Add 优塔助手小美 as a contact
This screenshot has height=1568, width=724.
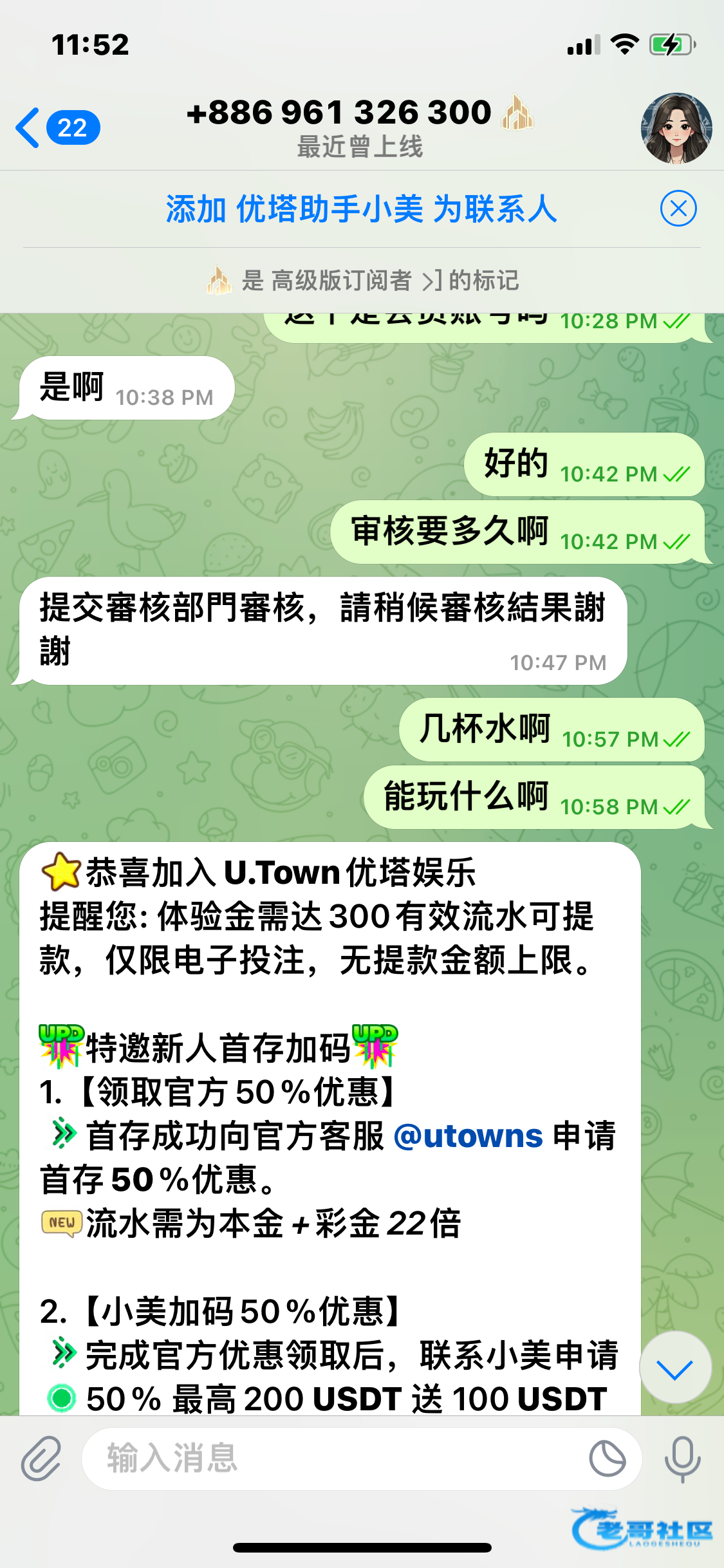(361, 209)
